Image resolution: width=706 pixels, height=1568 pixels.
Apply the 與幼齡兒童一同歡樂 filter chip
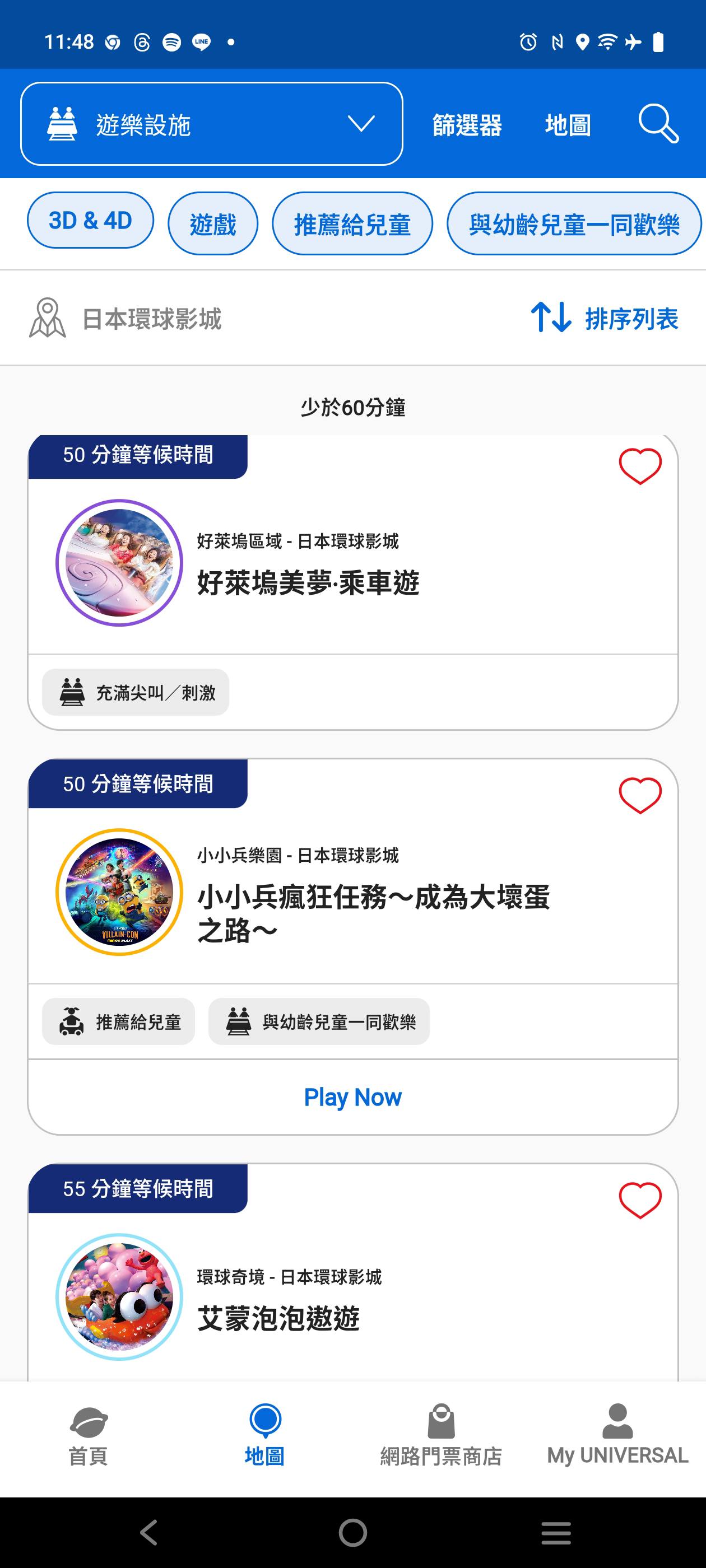click(x=574, y=224)
